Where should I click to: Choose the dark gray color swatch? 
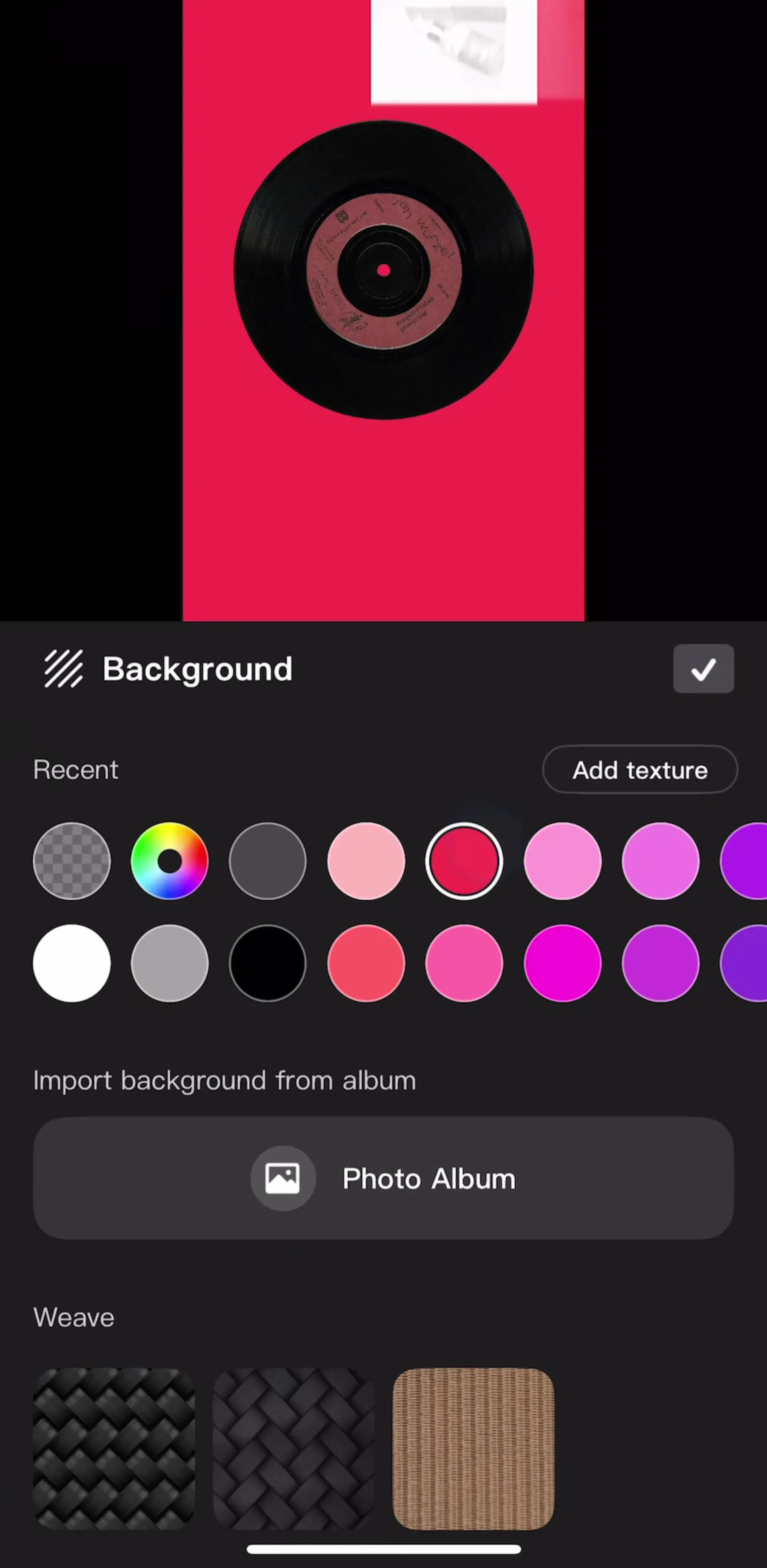(268, 861)
